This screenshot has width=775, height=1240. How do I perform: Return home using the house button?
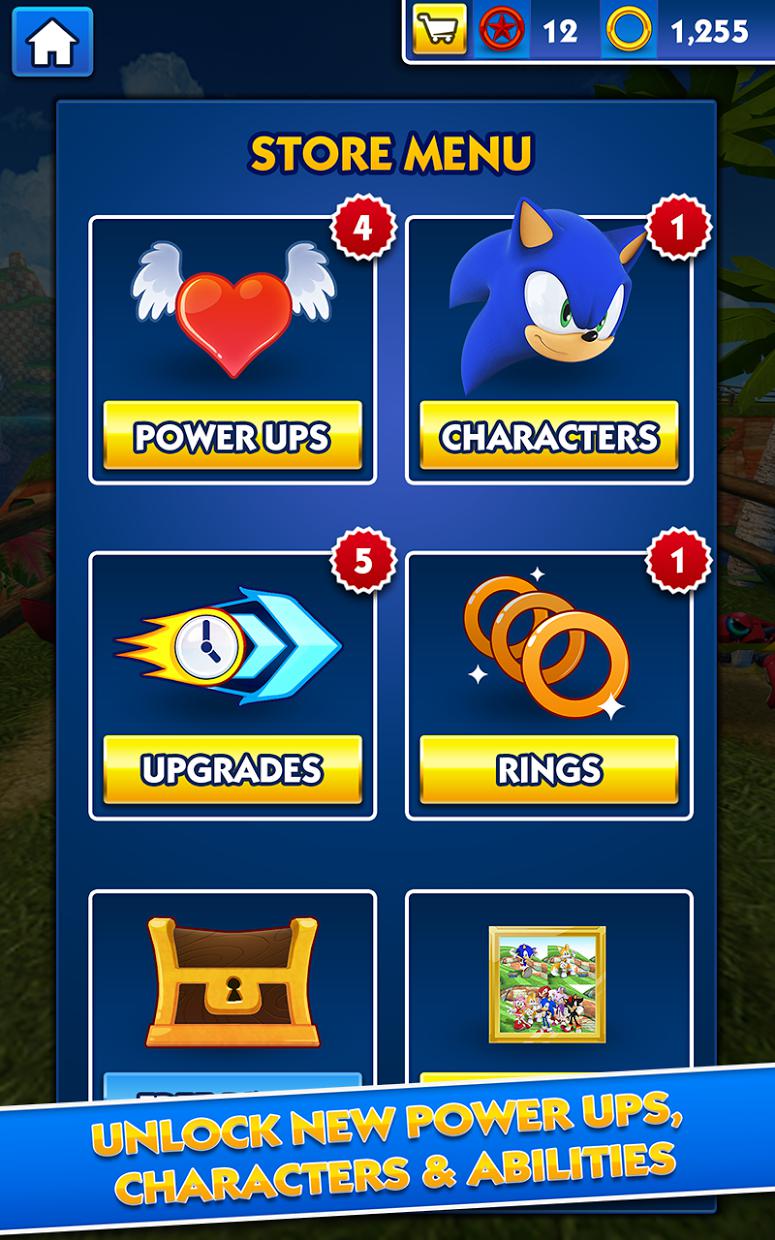point(53,42)
